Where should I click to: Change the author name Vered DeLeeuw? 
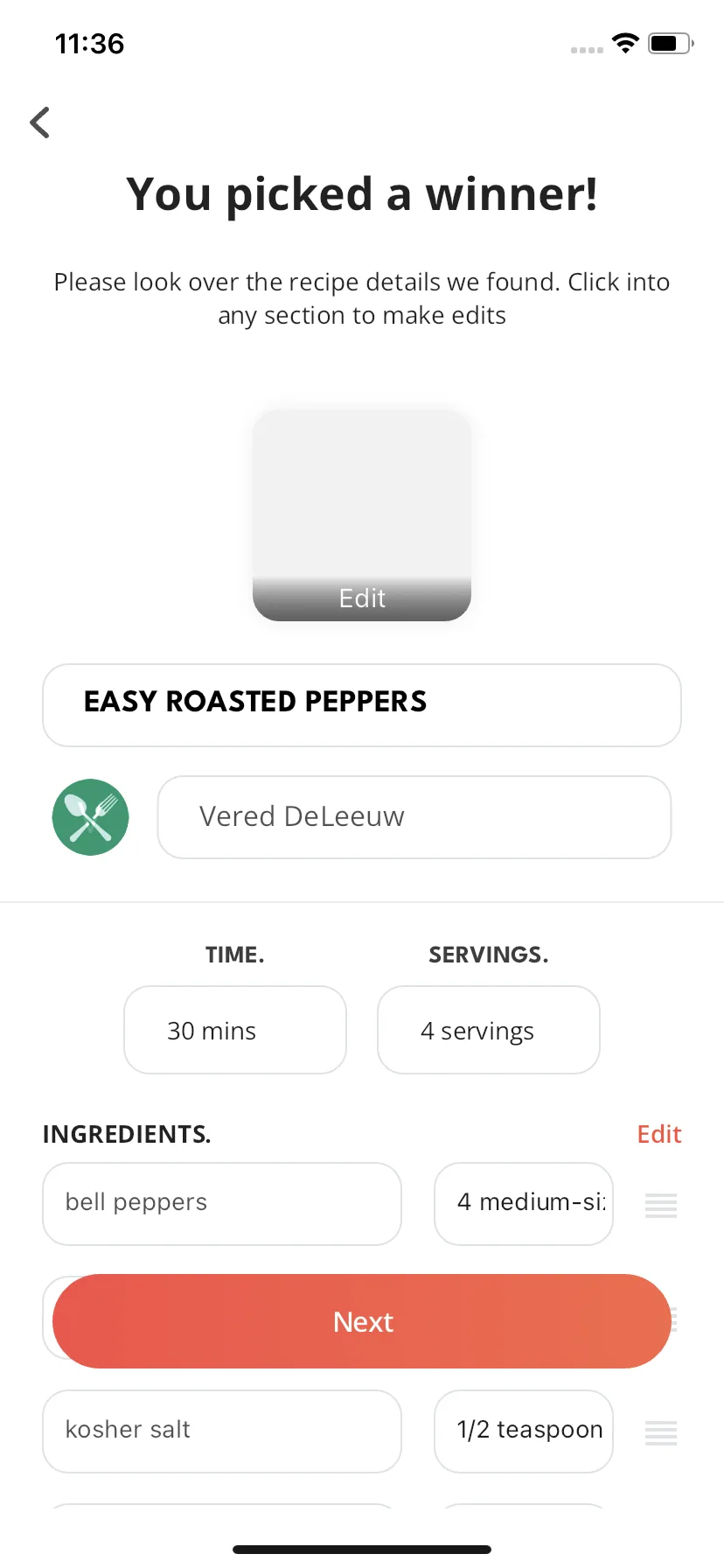(x=414, y=816)
